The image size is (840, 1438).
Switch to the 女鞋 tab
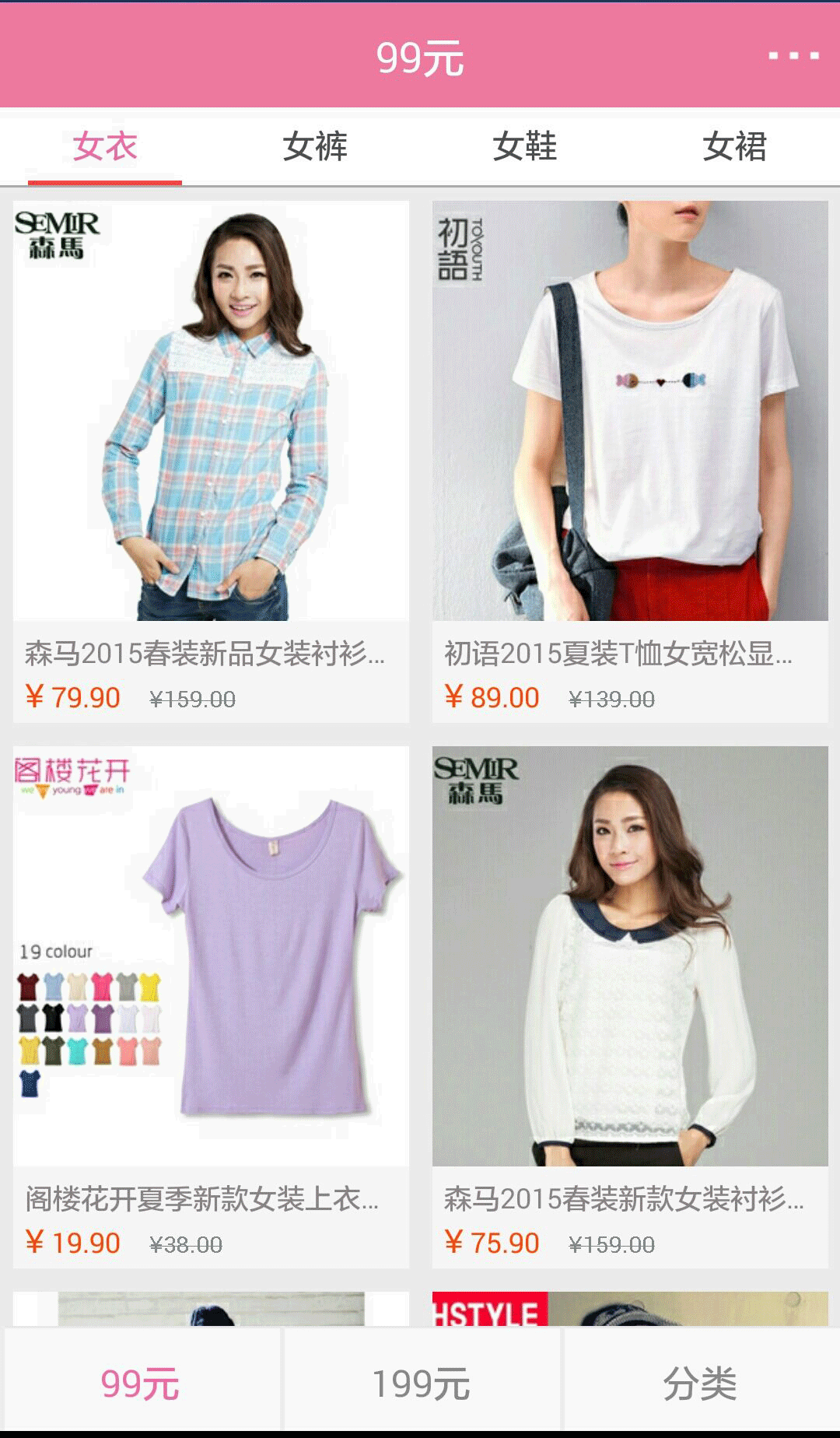pos(525,146)
